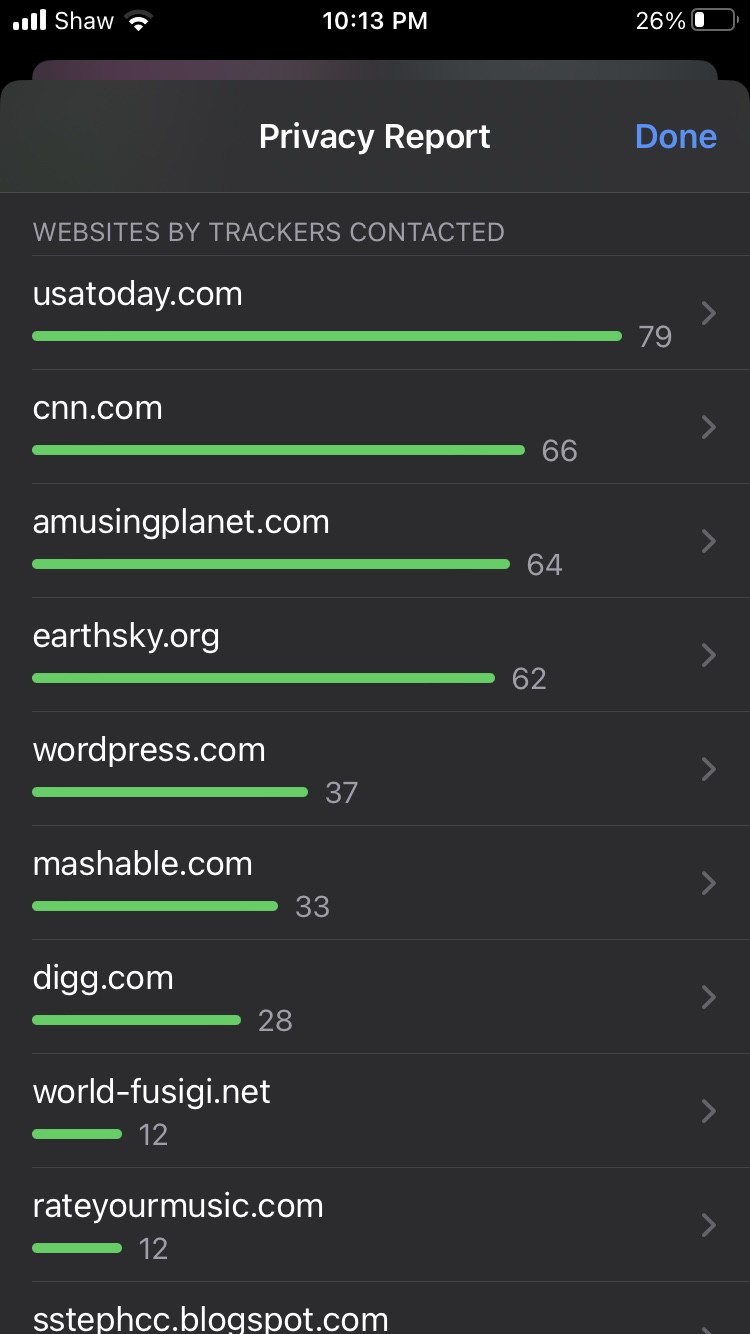
Task: Open the amusingplanet.com row
Action: [375, 541]
